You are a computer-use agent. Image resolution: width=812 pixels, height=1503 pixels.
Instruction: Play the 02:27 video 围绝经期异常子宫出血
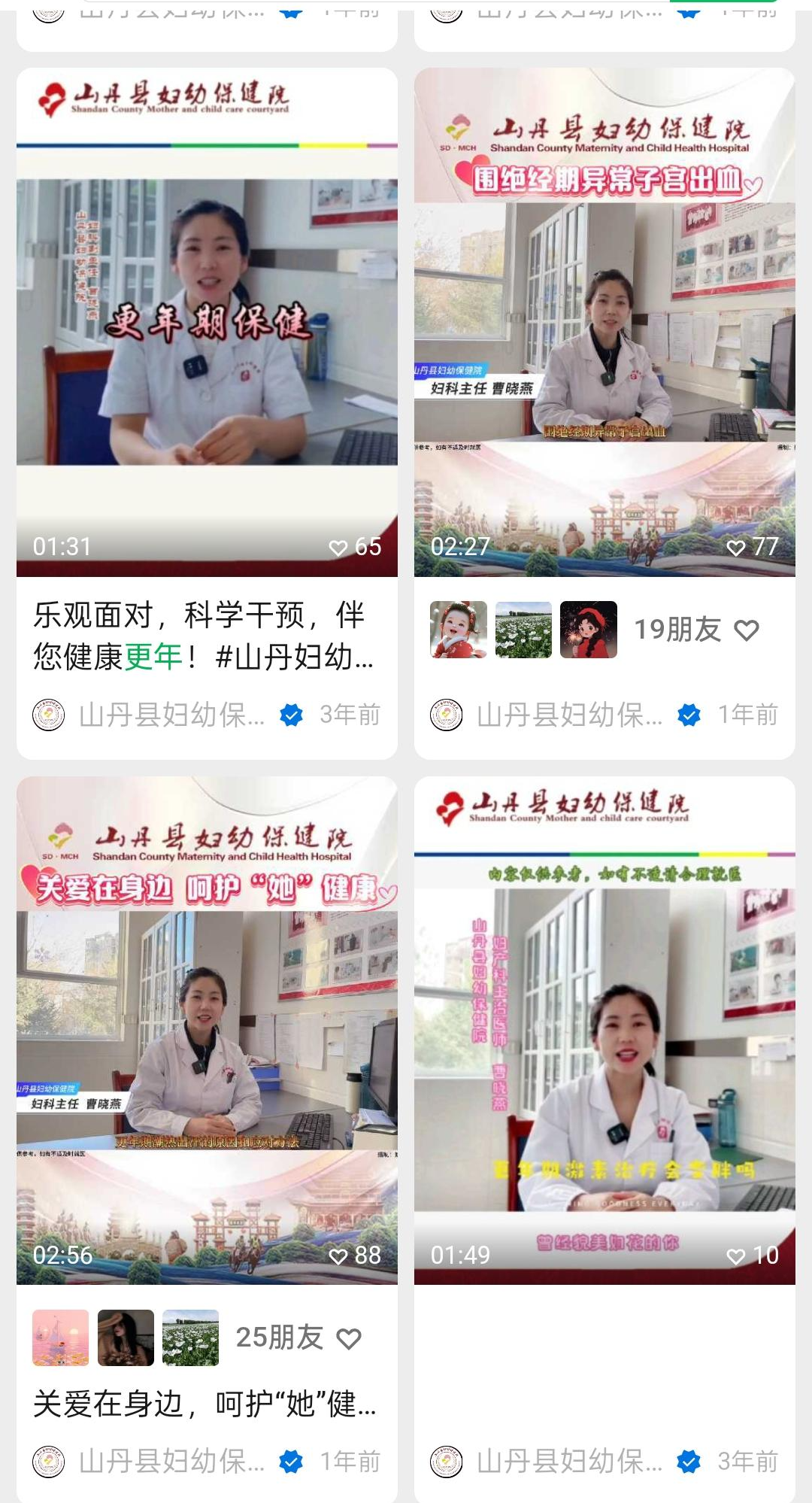coord(604,322)
